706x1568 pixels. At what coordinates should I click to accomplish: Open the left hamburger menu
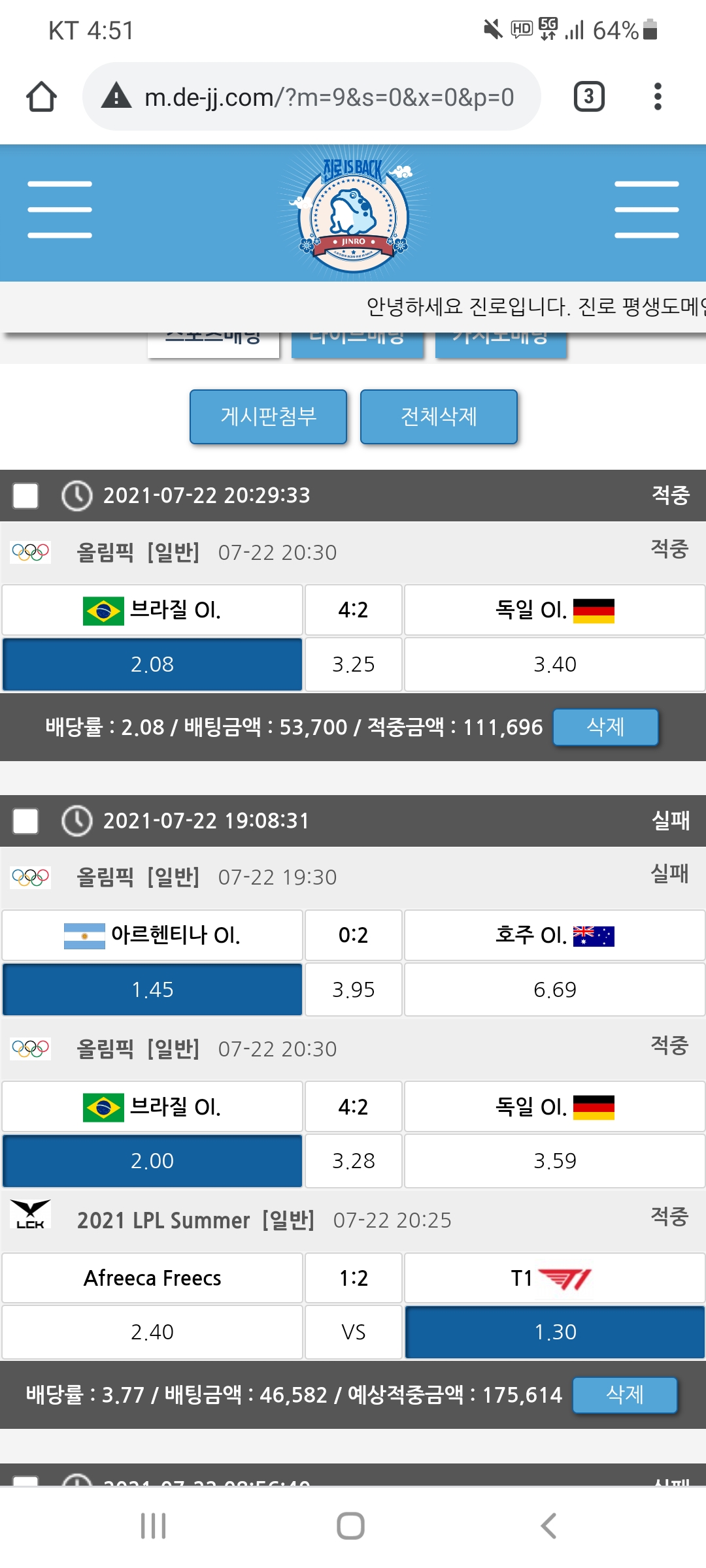click(59, 210)
